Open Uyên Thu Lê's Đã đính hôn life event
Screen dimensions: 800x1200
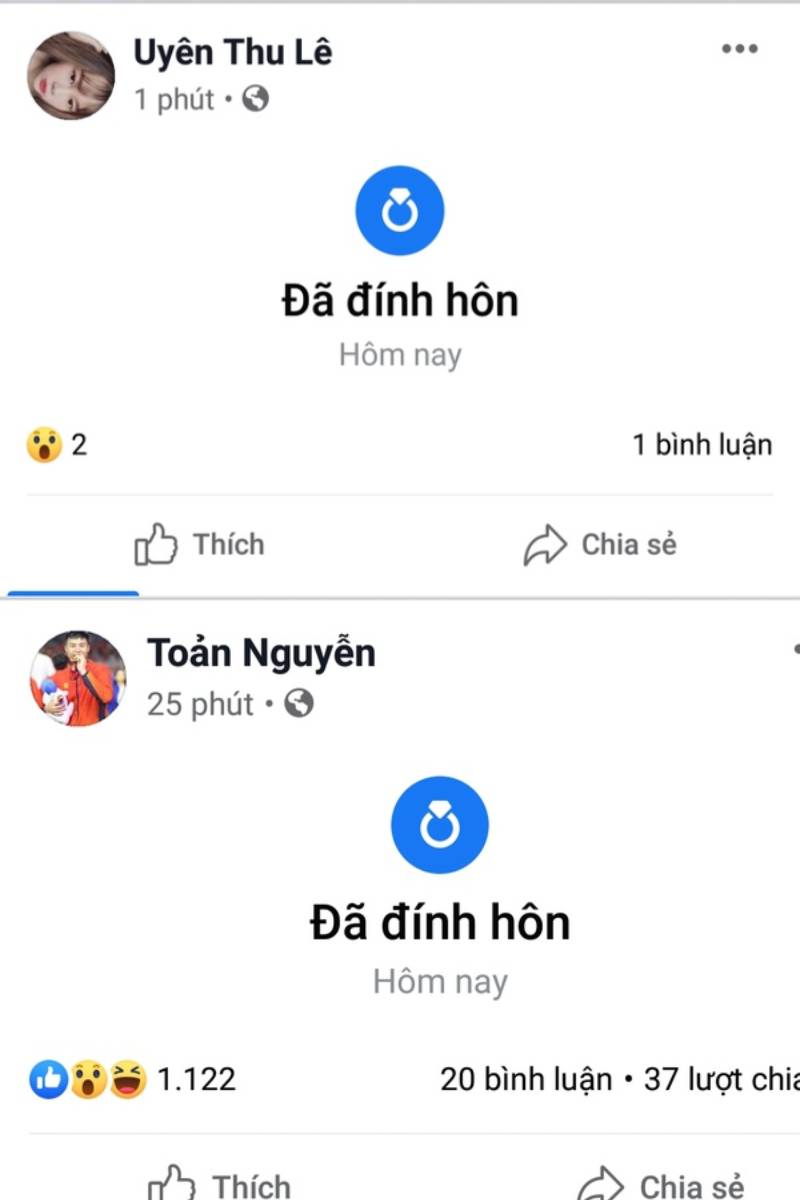(x=400, y=300)
